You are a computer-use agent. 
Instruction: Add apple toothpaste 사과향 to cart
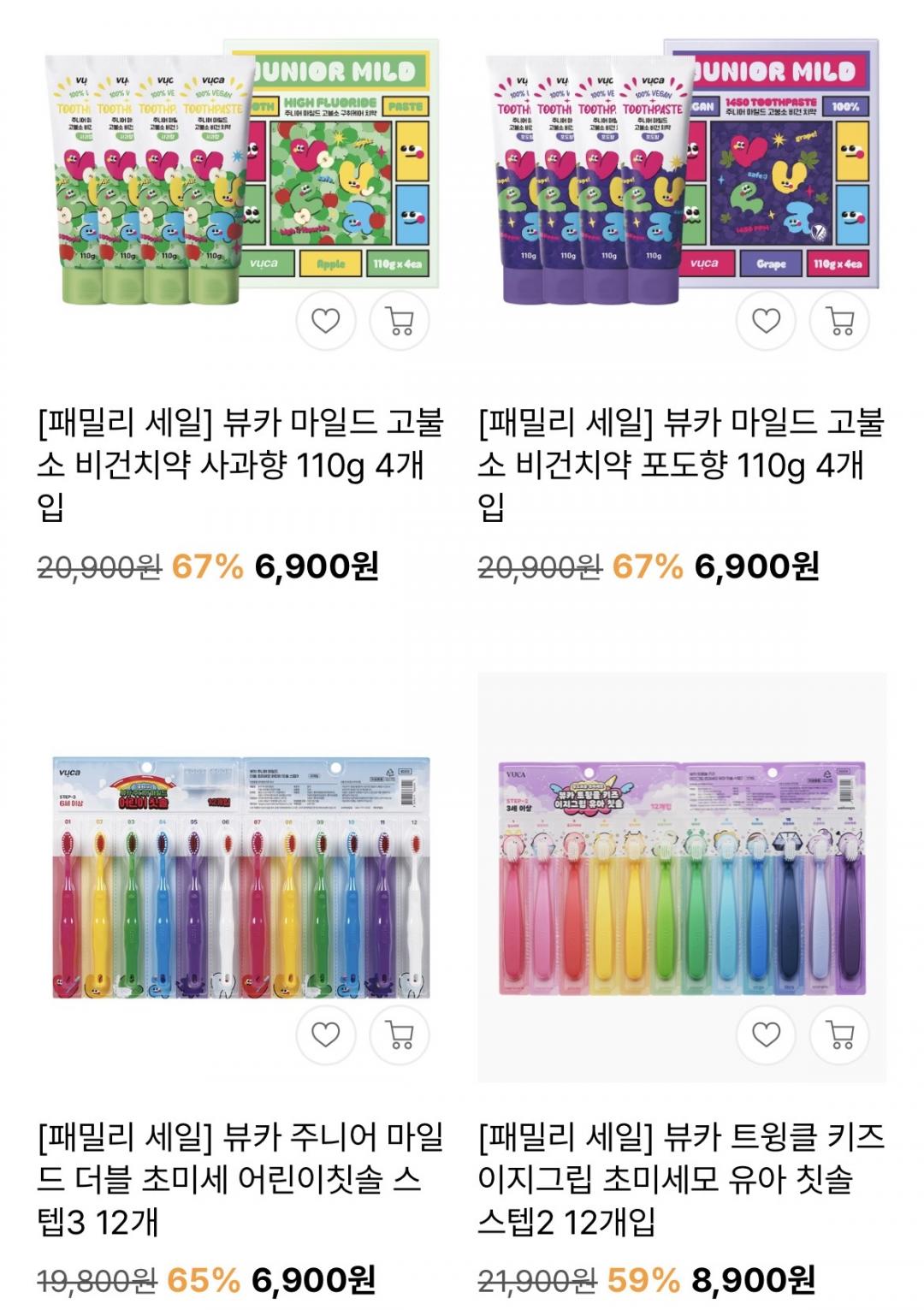(400, 321)
